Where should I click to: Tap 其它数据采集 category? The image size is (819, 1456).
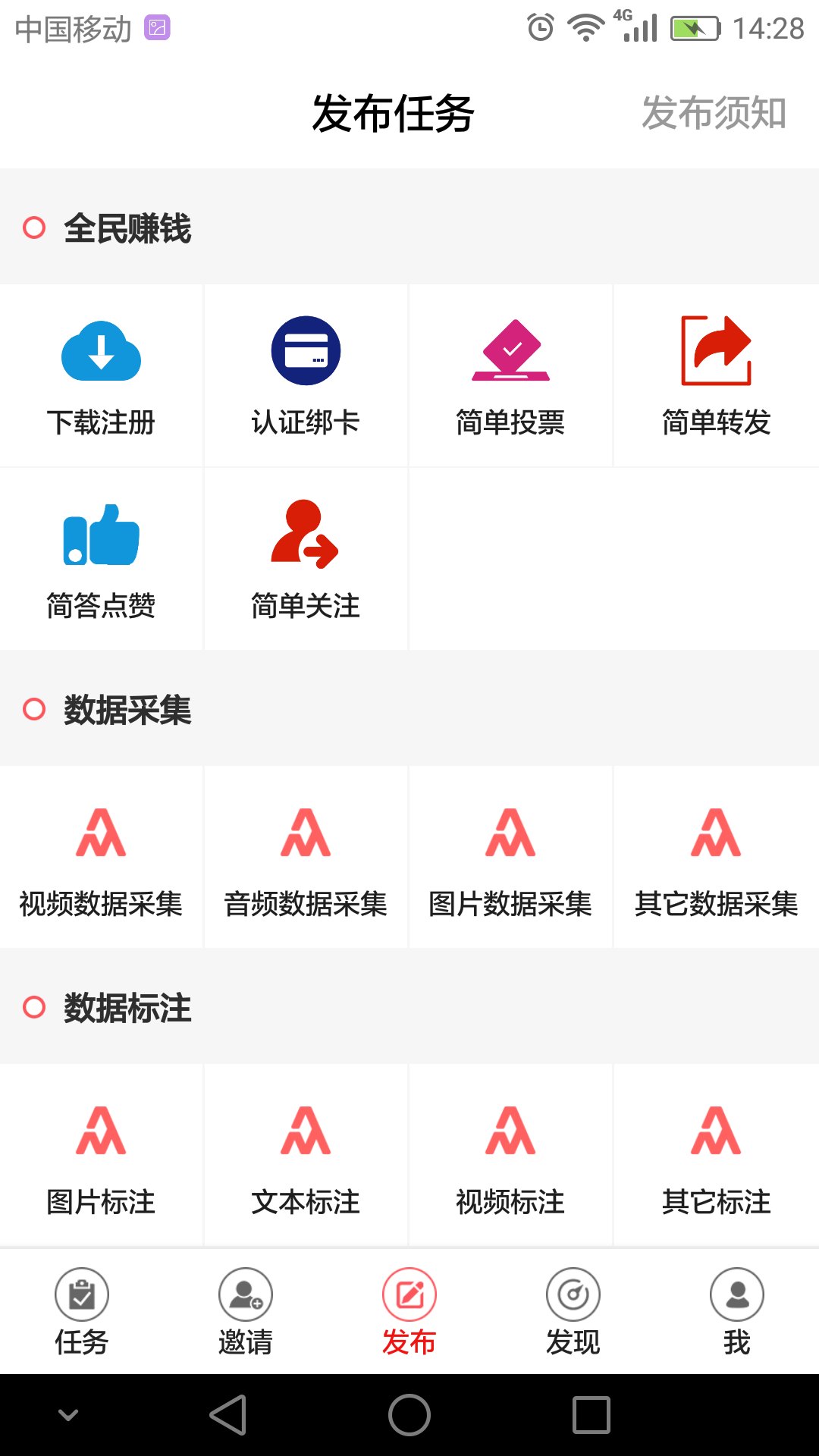(716, 858)
